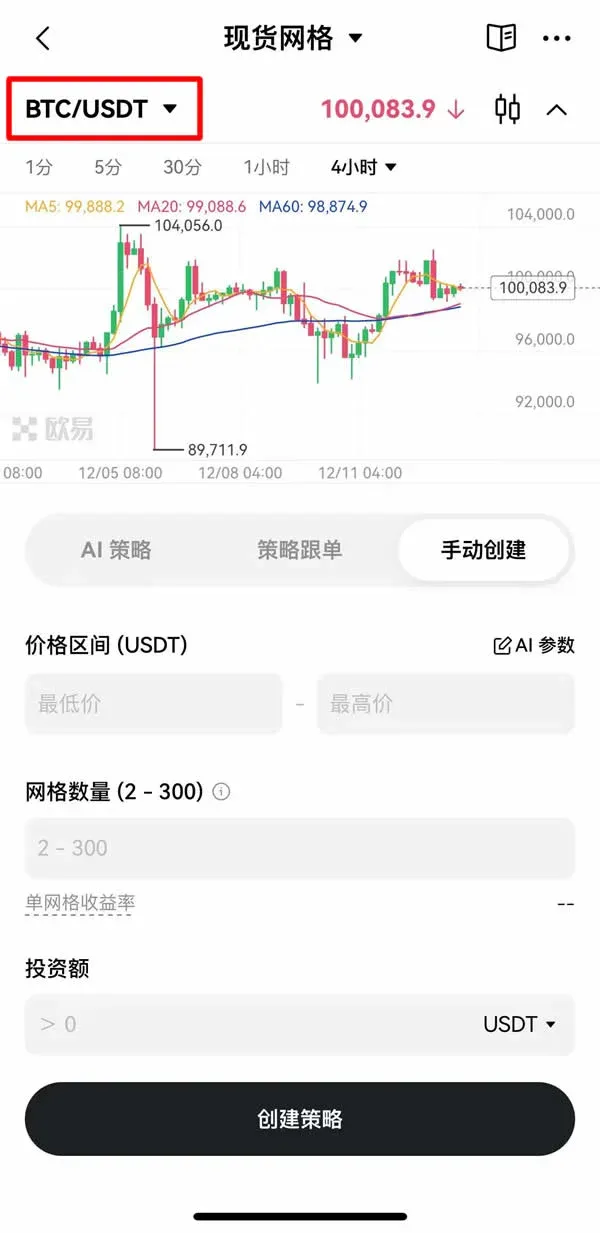Viewport: 600px width, 1233px height.
Task: Collapse the price chart with the chevron
Action: point(556,110)
